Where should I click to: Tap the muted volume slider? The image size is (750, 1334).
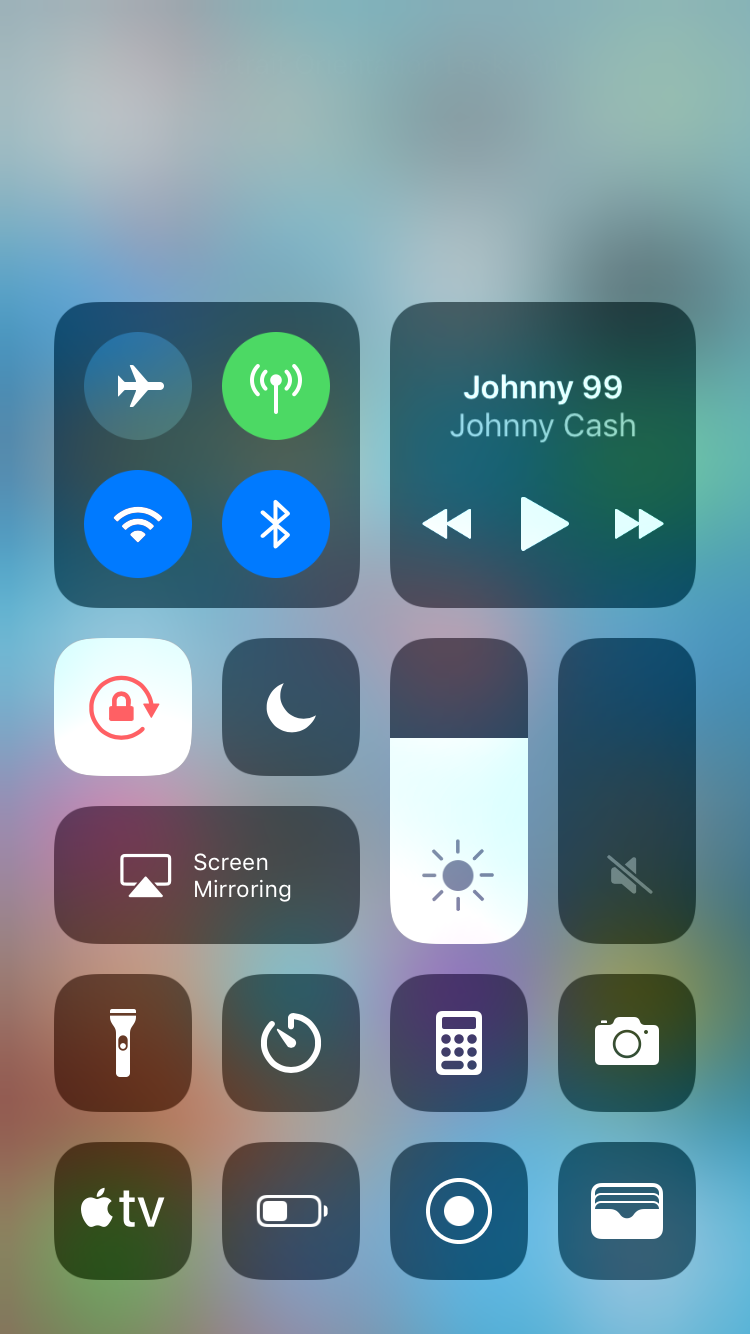[627, 791]
